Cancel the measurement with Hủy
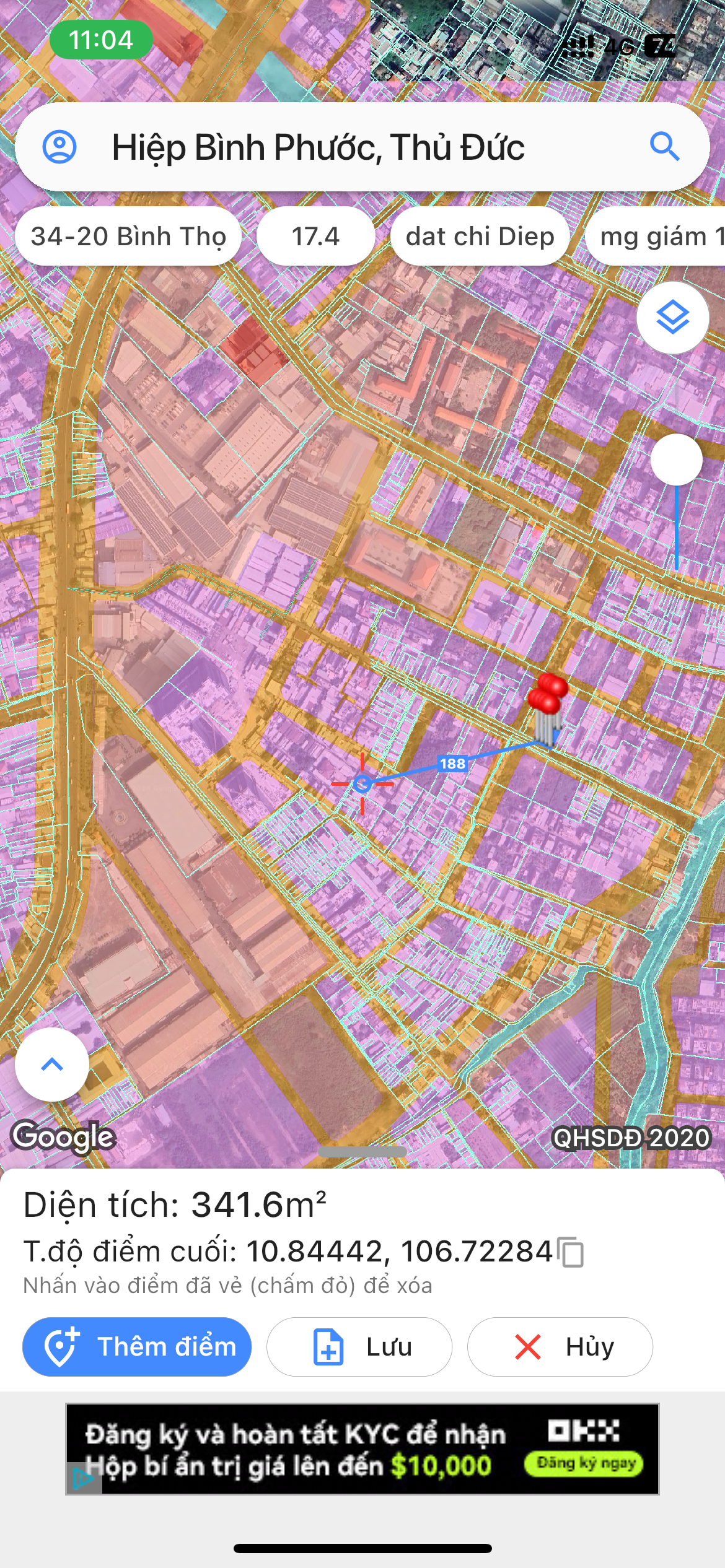 560,1347
